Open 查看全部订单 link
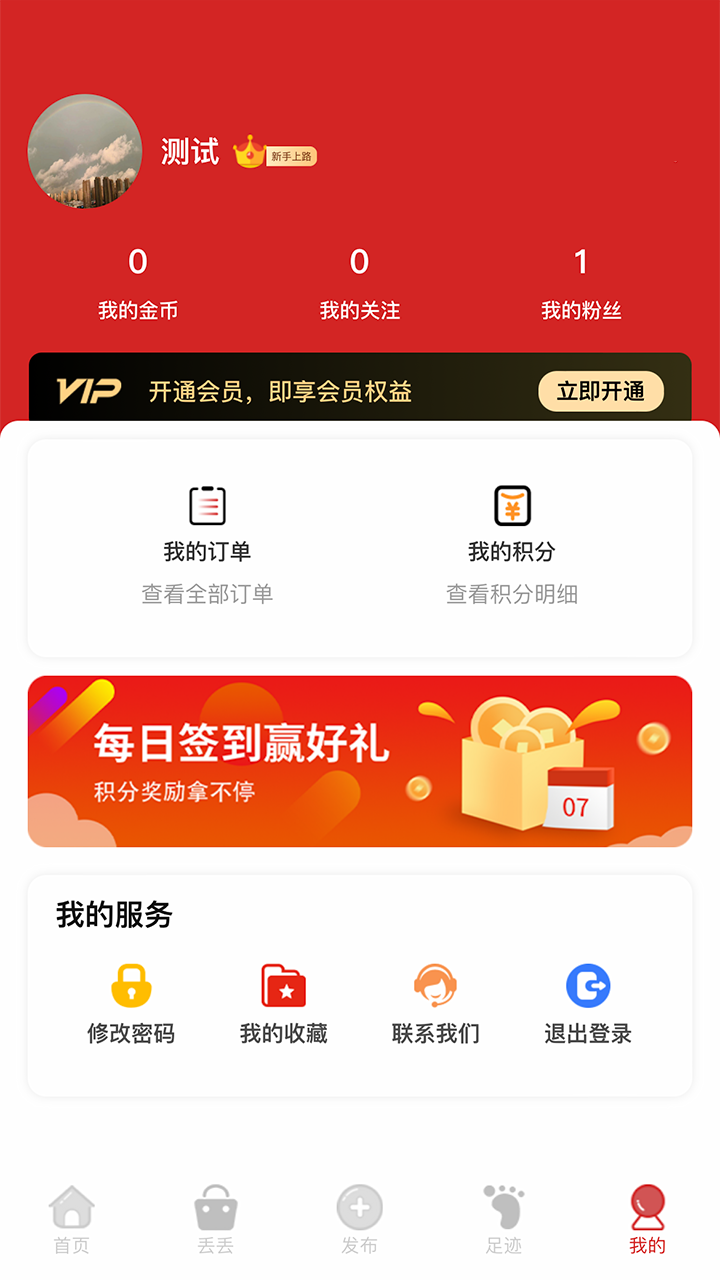The width and height of the screenshot is (720, 1280). pos(208,593)
